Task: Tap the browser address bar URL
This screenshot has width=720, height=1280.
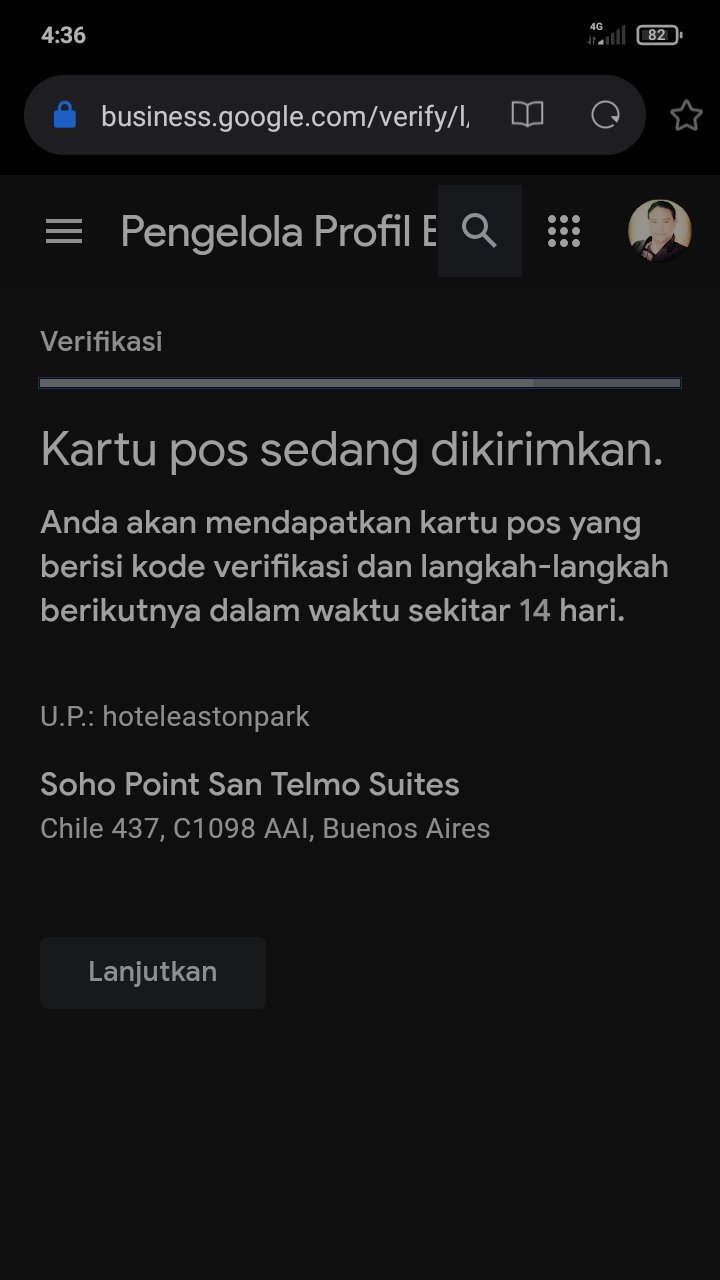Action: [285, 116]
